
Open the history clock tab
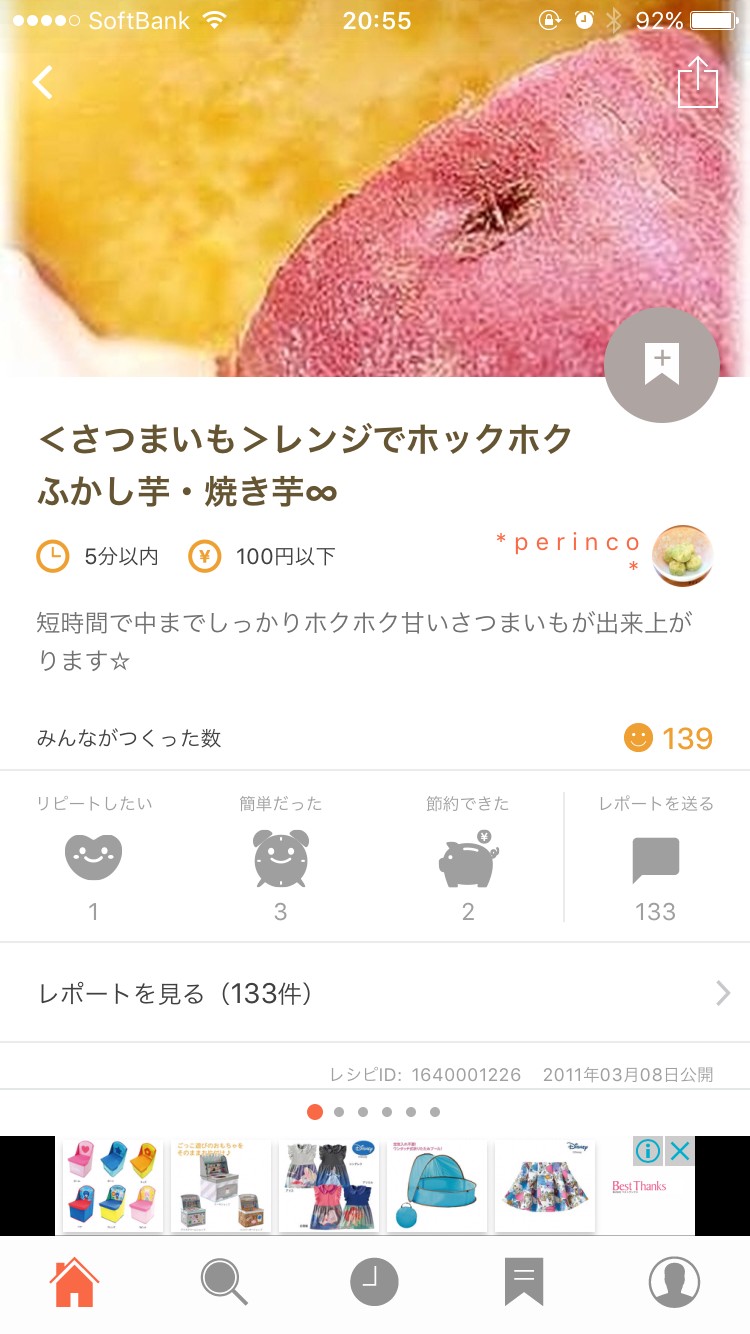click(x=374, y=1282)
